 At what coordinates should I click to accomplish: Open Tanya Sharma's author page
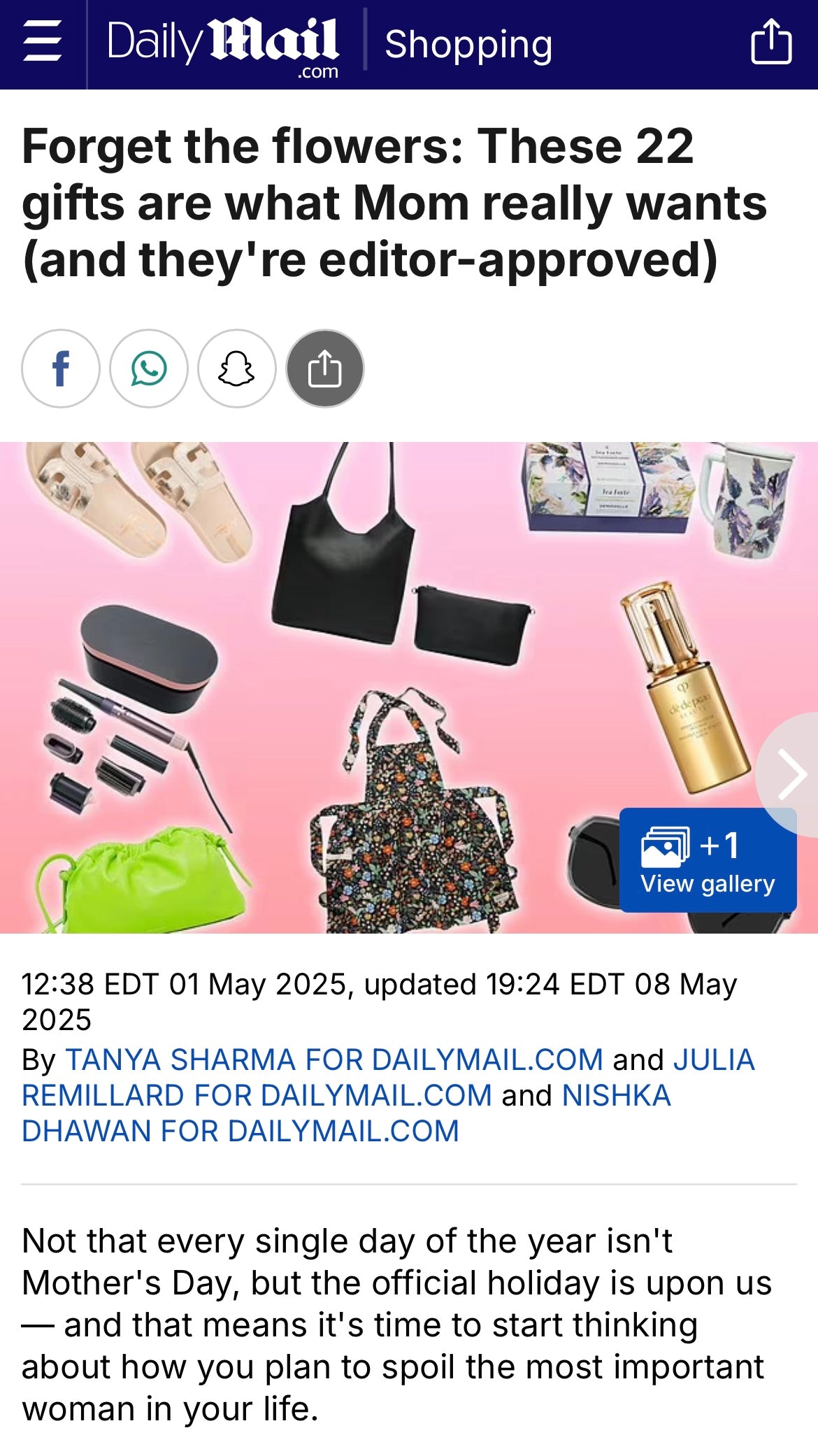click(333, 1059)
